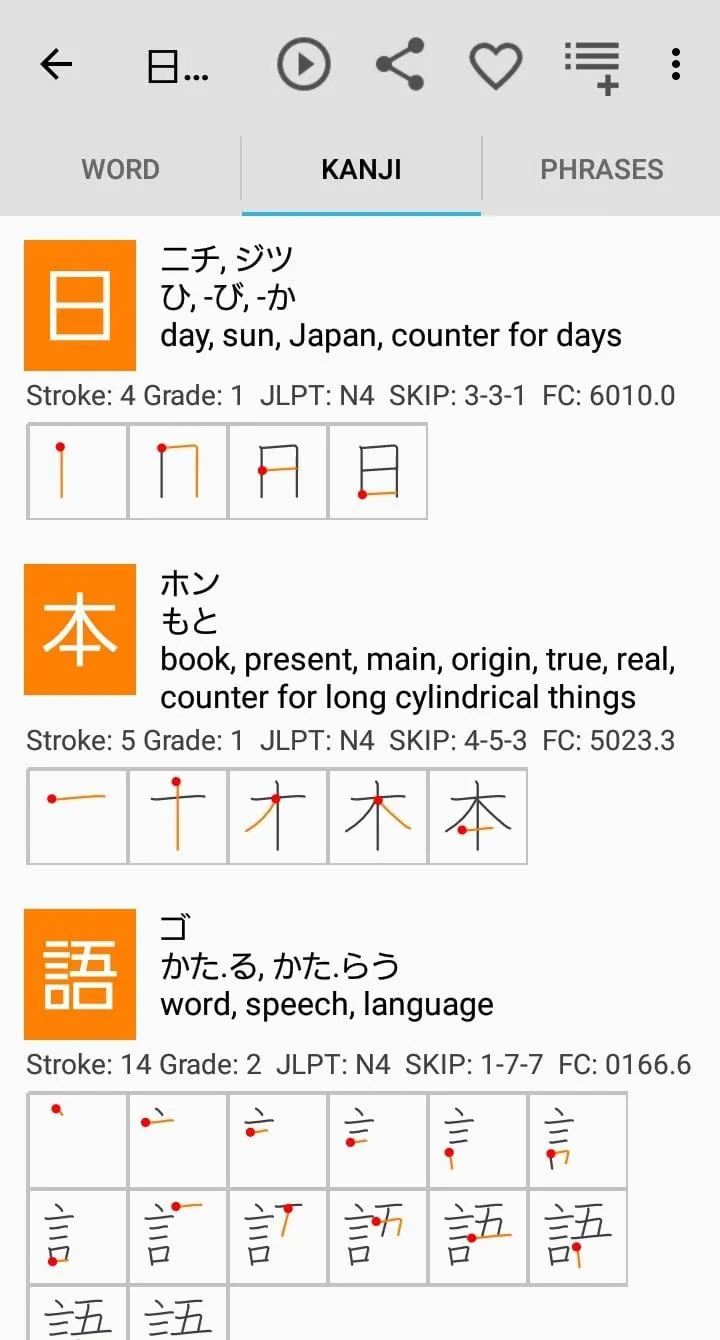Add this entry to a word list
This screenshot has height=1340, width=720.
[x=592, y=64]
